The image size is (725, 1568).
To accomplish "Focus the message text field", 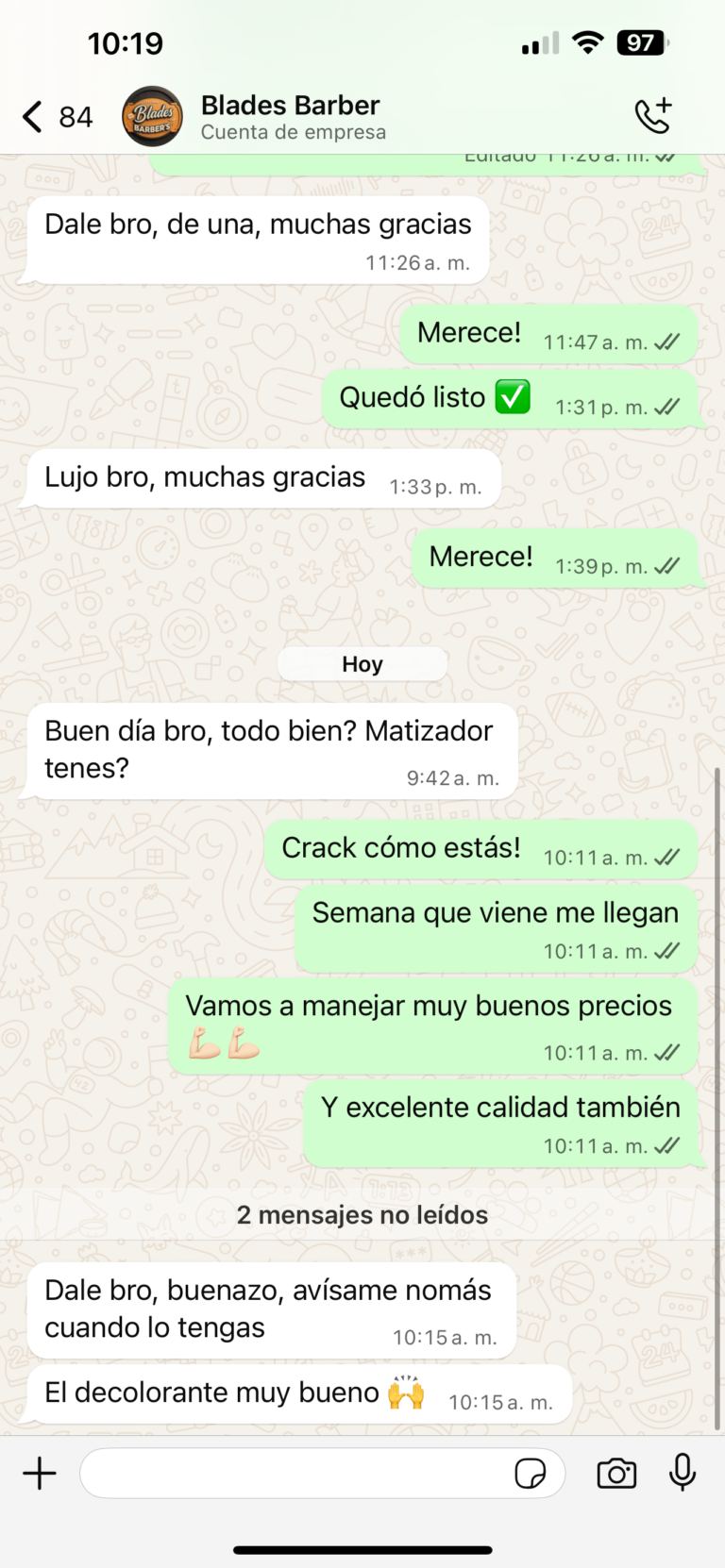I will coord(293,1473).
